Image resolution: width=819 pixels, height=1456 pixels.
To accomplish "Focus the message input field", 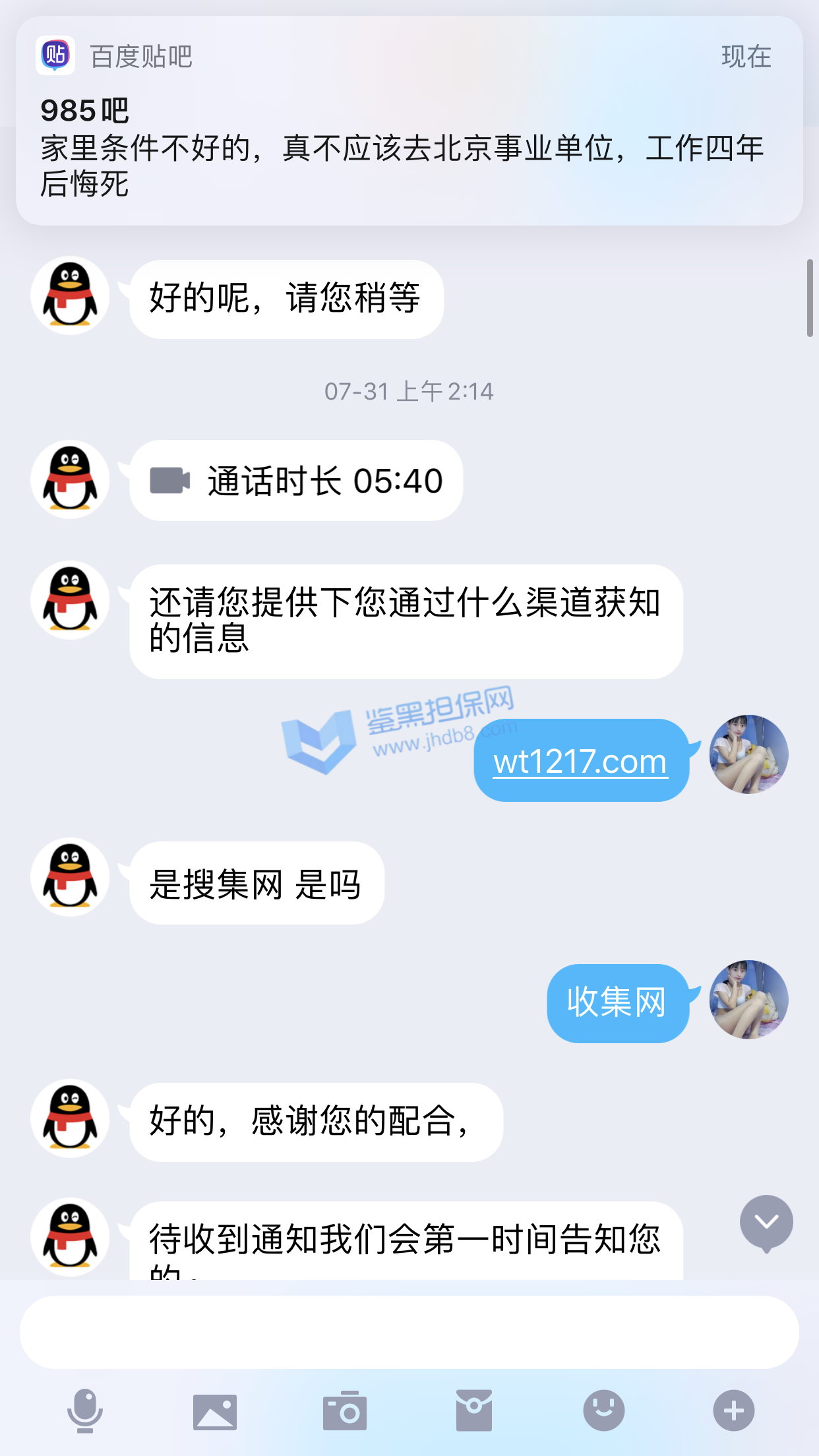I will [x=409, y=1332].
